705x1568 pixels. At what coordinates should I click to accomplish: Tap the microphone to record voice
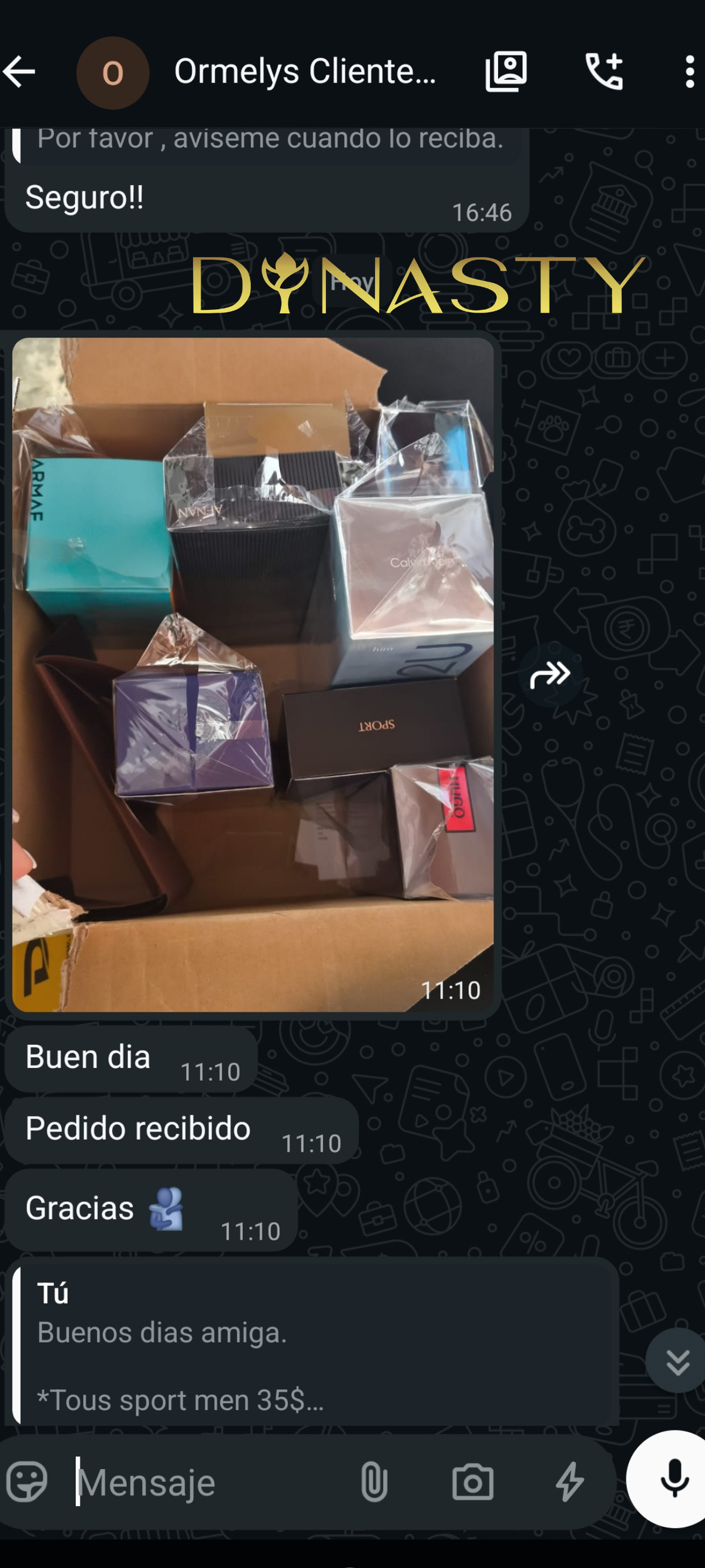674,1479
